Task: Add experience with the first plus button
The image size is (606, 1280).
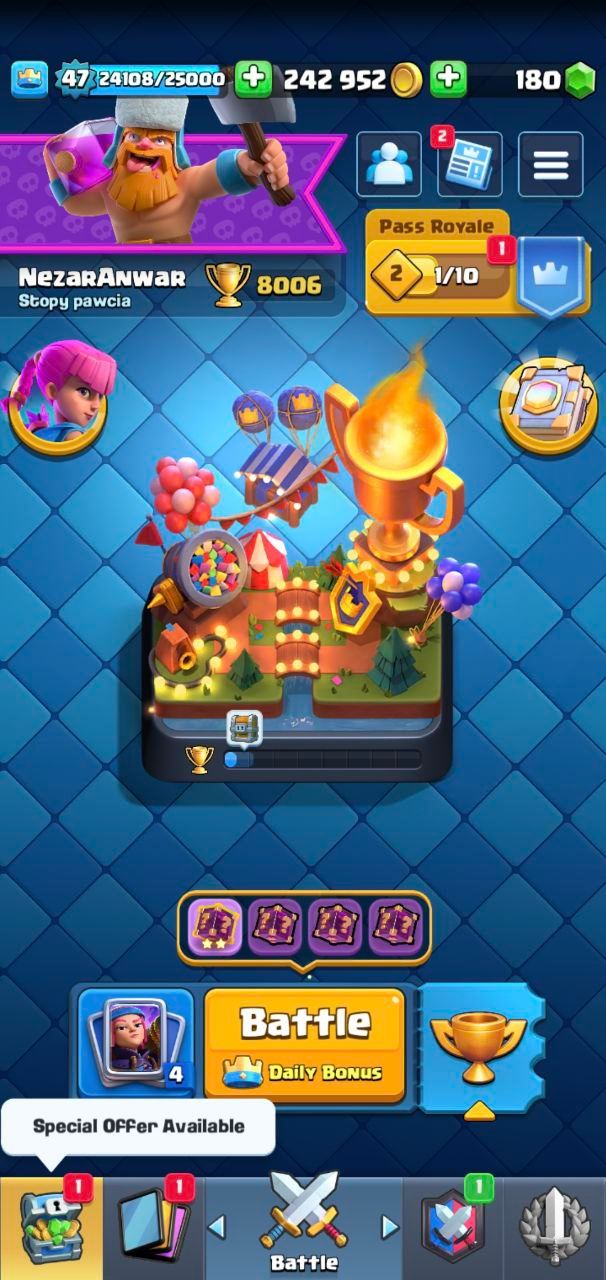Action: pyautogui.click(x=253, y=79)
